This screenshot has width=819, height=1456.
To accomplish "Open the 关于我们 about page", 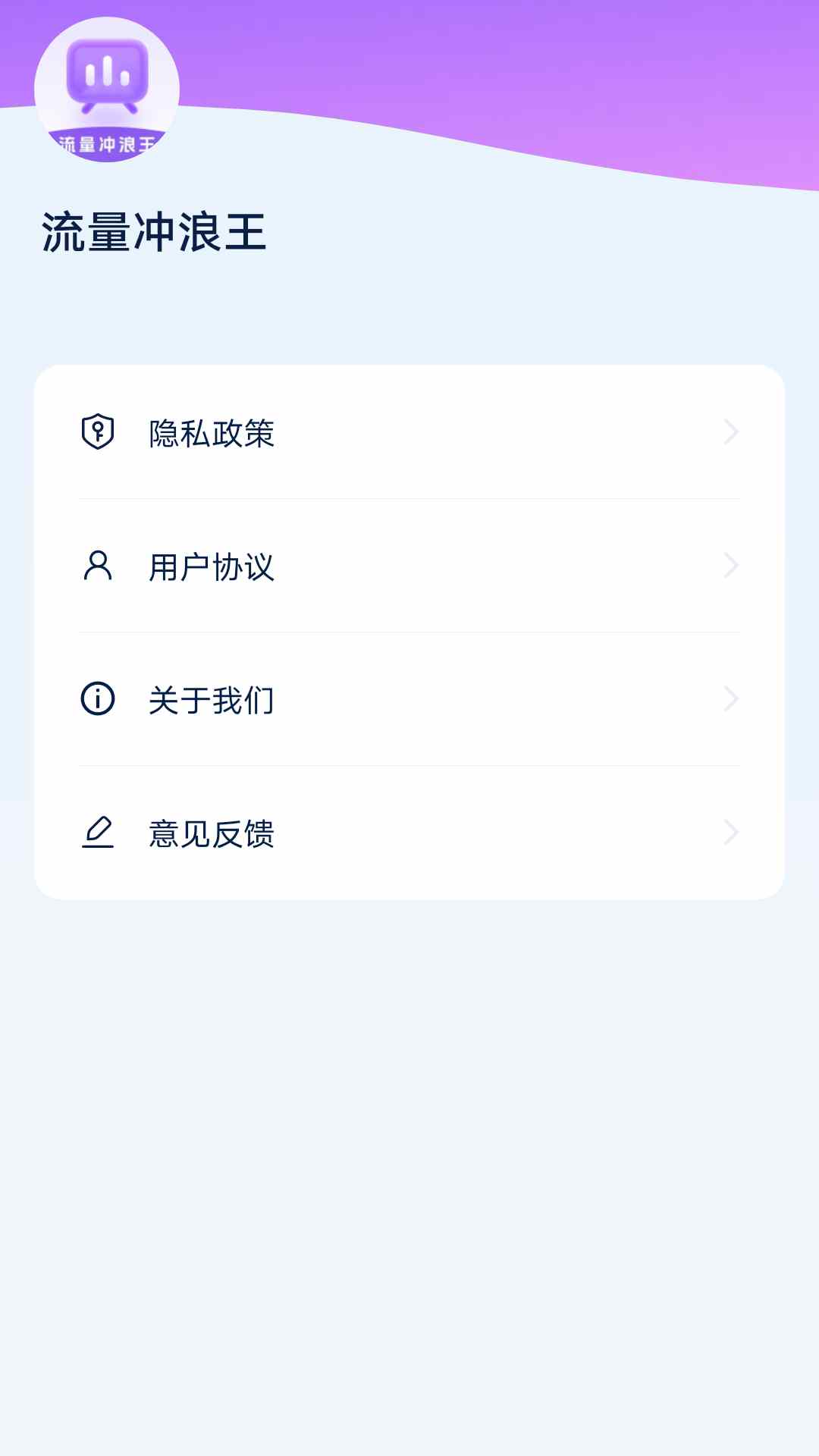I will (212, 701).
